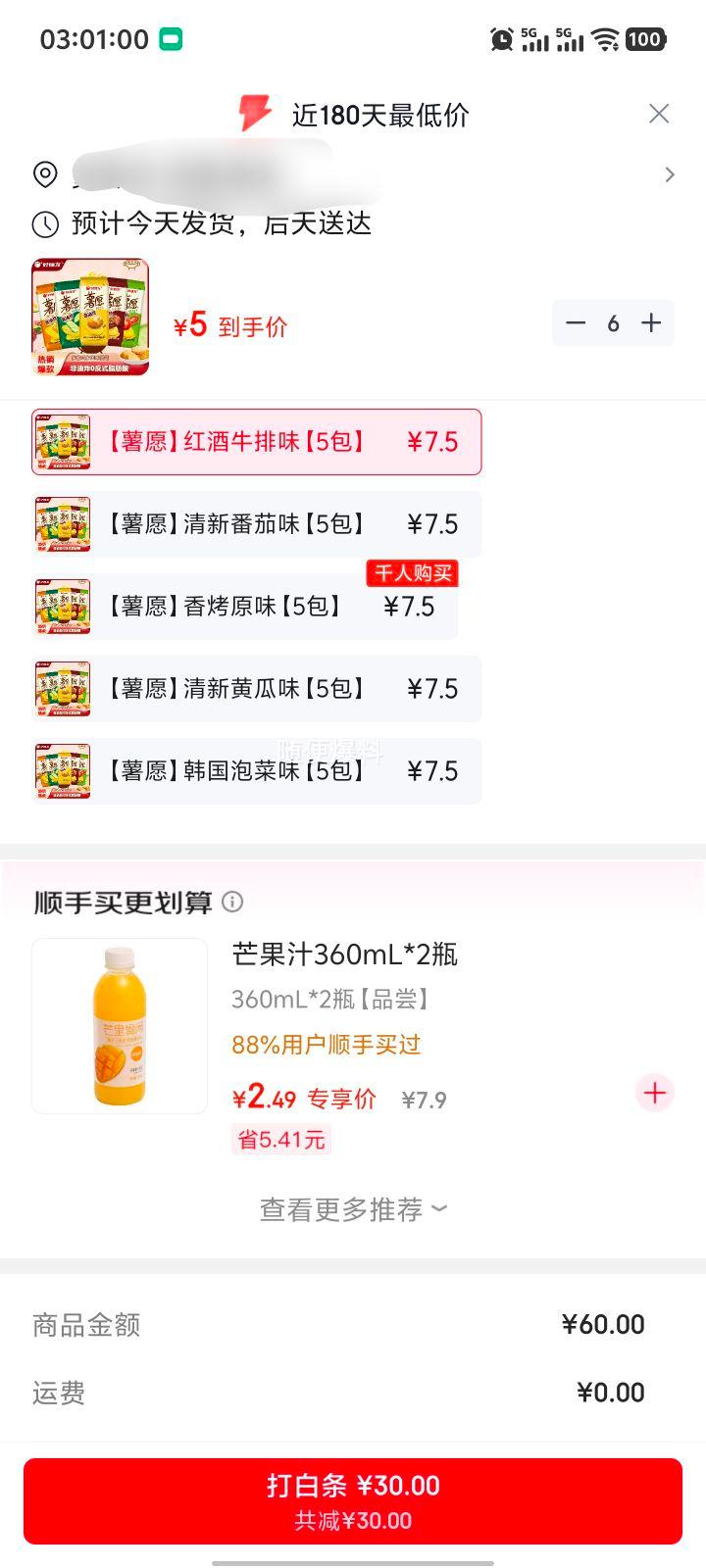Tap the alarm clock icon in the status bar
This screenshot has width=706, height=1568.
click(502, 39)
